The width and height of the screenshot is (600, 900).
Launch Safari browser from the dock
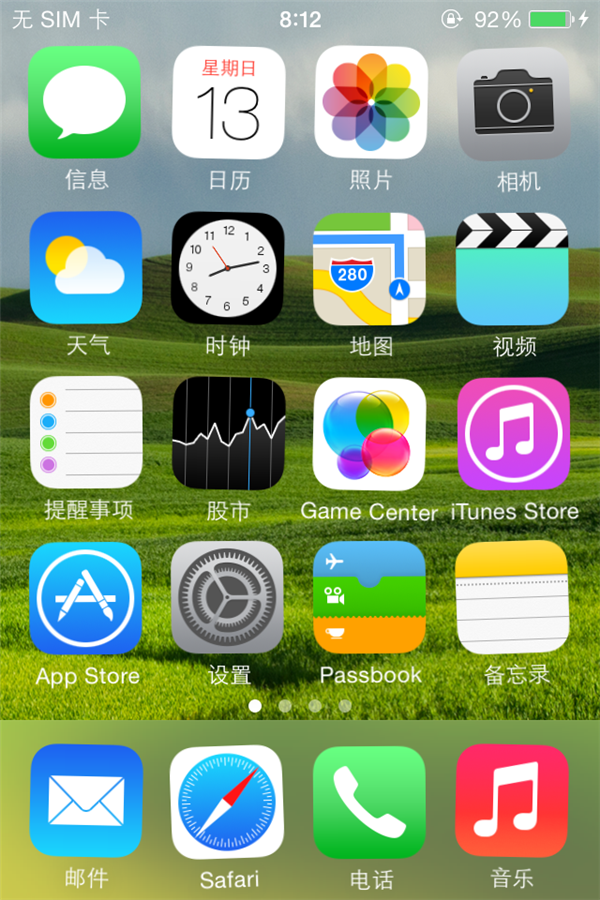tap(228, 801)
